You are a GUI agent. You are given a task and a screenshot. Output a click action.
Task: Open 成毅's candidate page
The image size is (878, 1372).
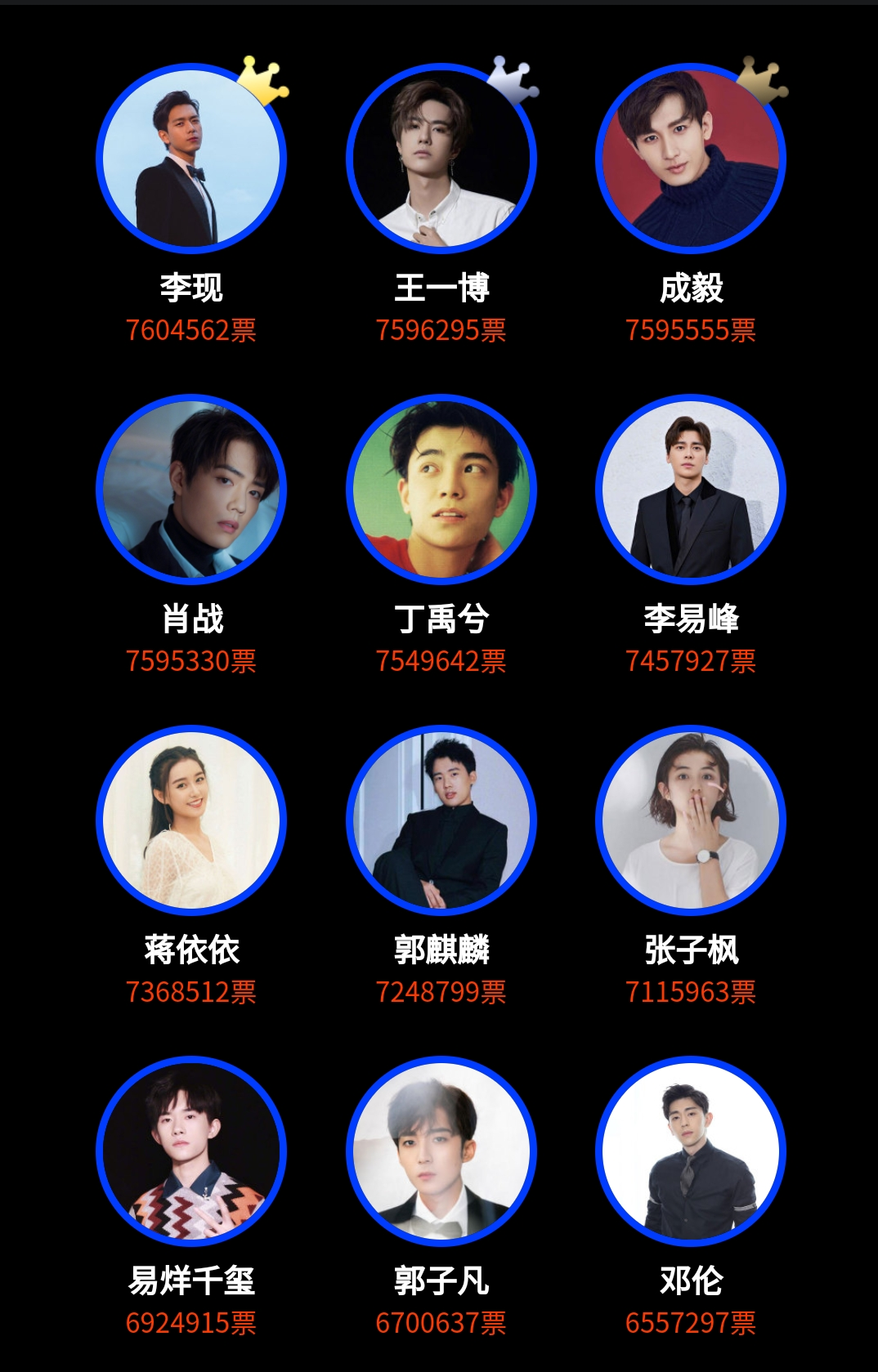coord(691,159)
